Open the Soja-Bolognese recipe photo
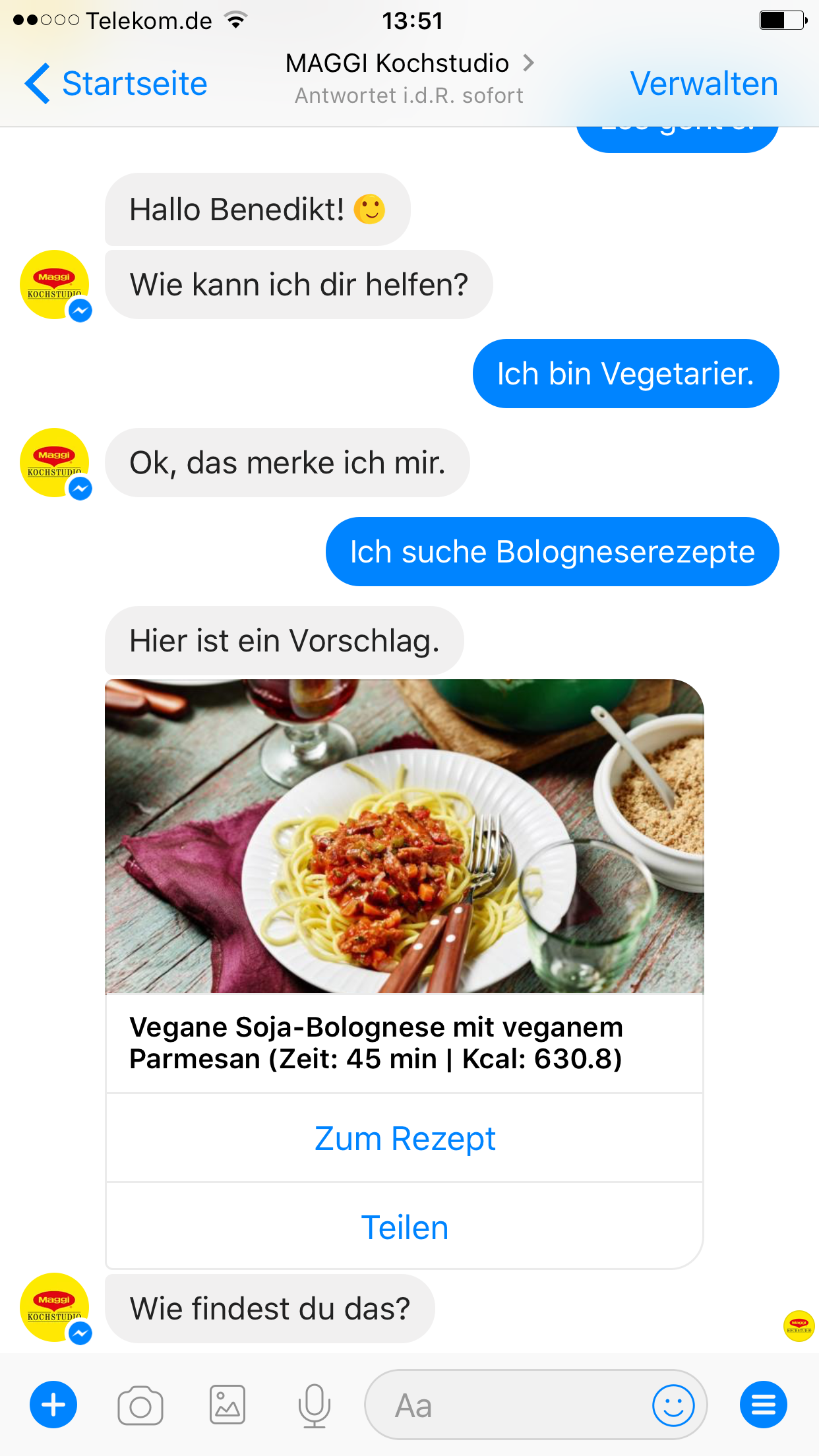 pos(404,836)
